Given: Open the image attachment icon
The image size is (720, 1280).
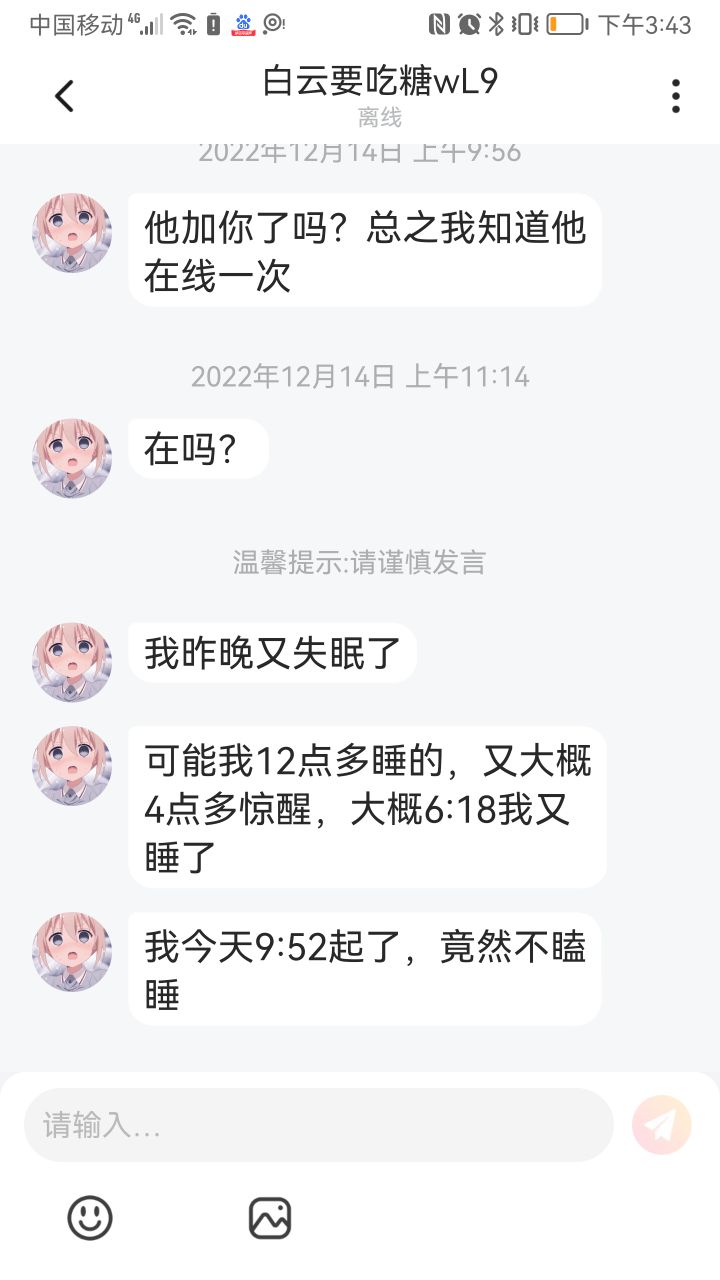Looking at the screenshot, I should click(270, 1218).
